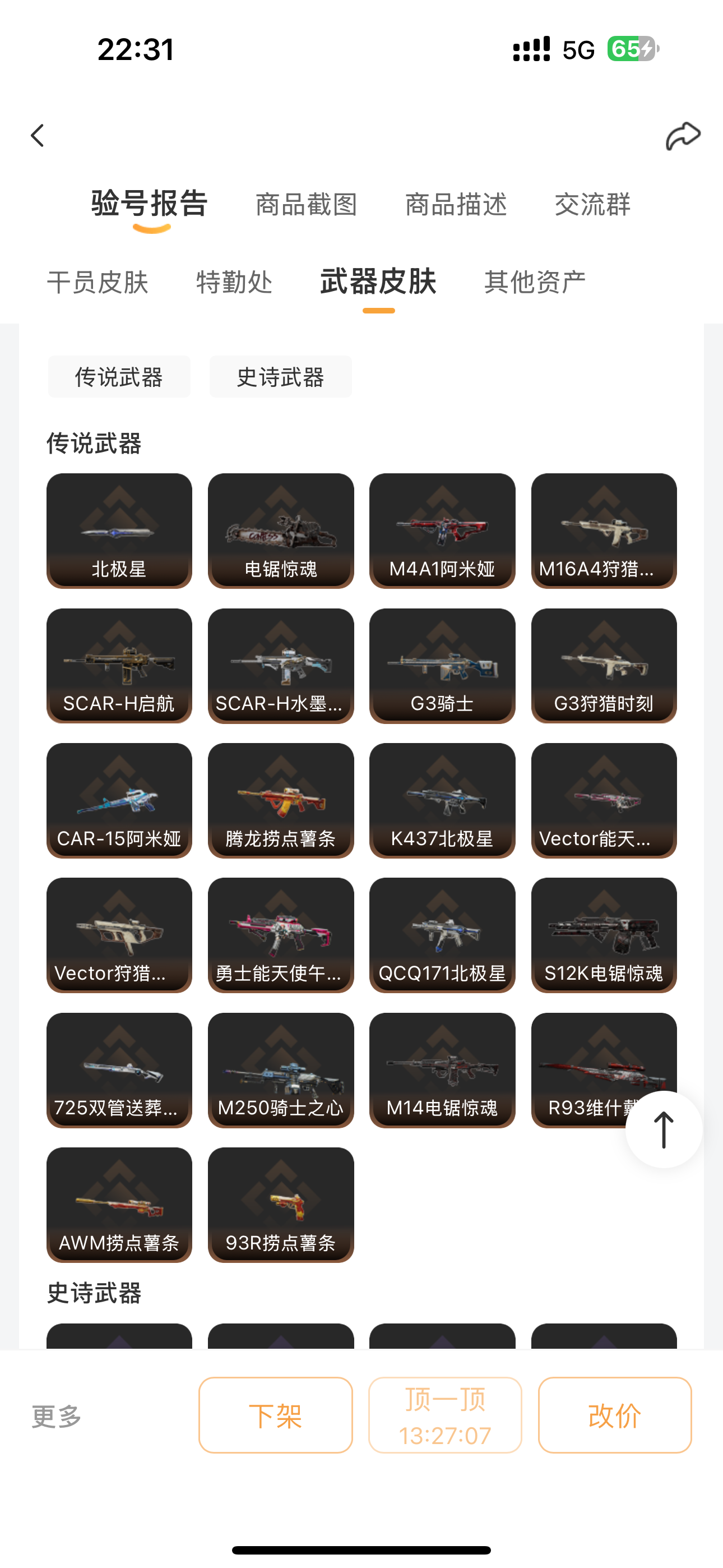Tap the scroll-to-top arrow button
Viewport: 723px width, 1568px height.
click(664, 1130)
